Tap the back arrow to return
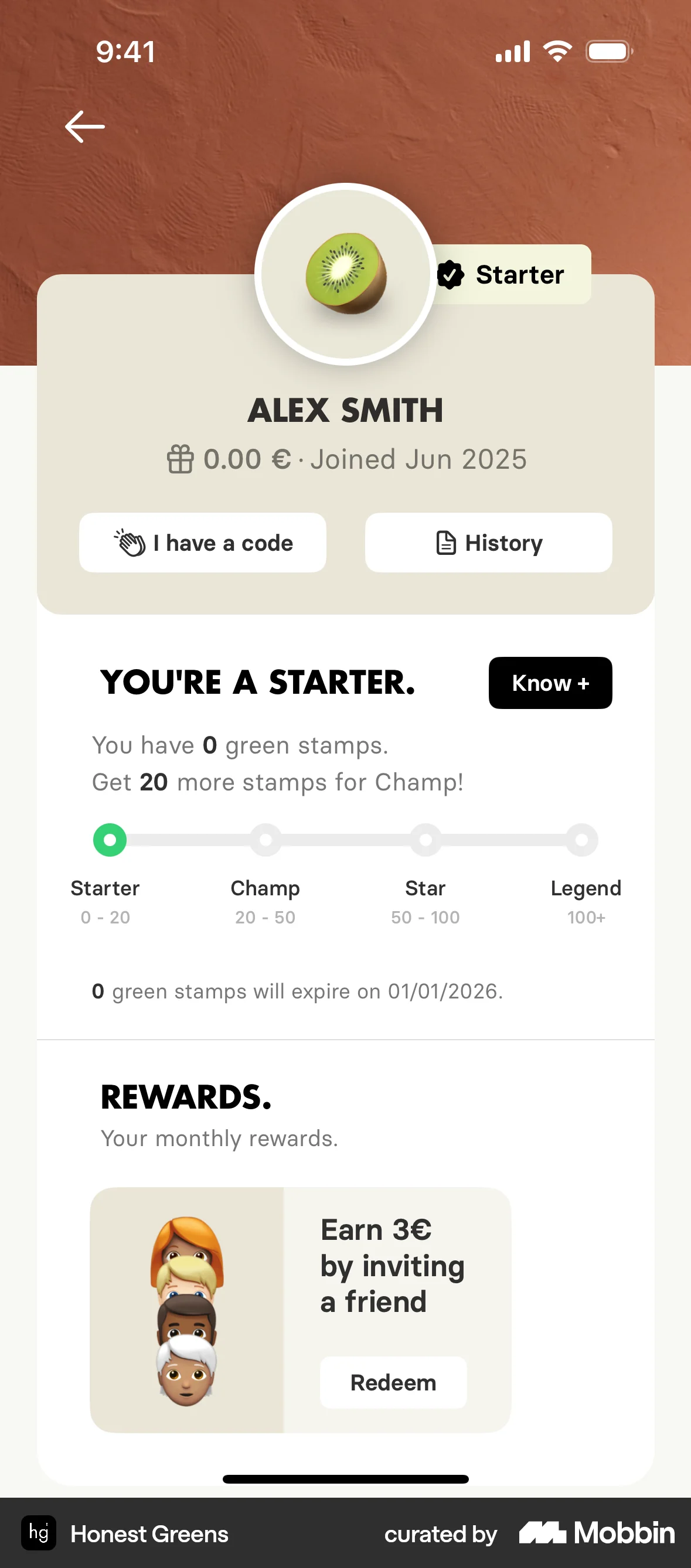The image size is (691, 1568). [x=85, y=126]
